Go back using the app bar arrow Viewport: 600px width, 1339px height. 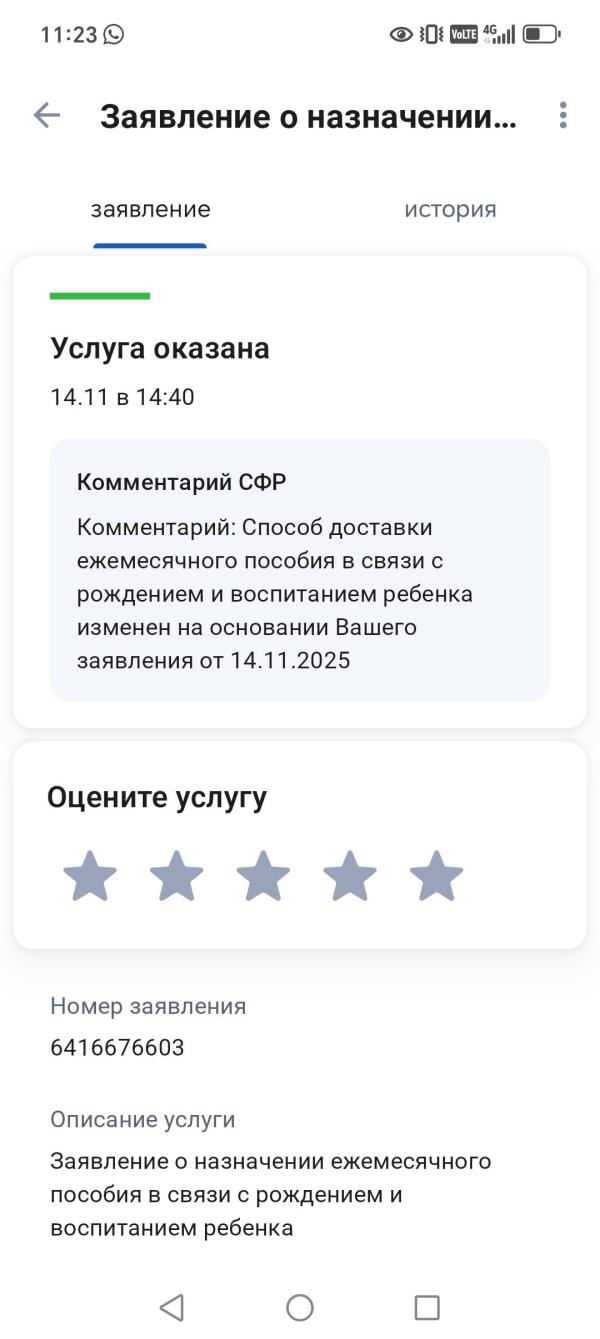click(47, 116)
